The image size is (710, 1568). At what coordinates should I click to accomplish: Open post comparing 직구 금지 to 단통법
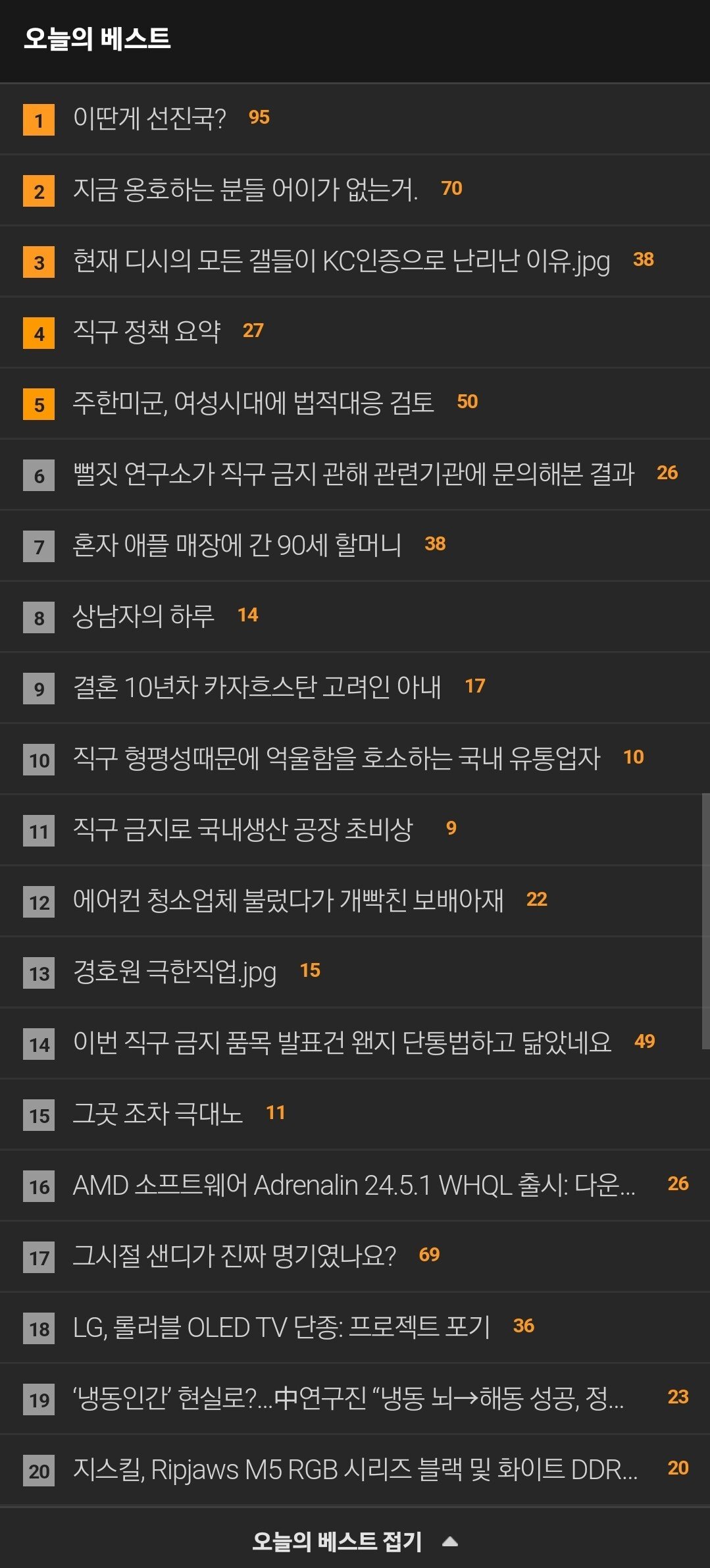tap(342, 1042)
